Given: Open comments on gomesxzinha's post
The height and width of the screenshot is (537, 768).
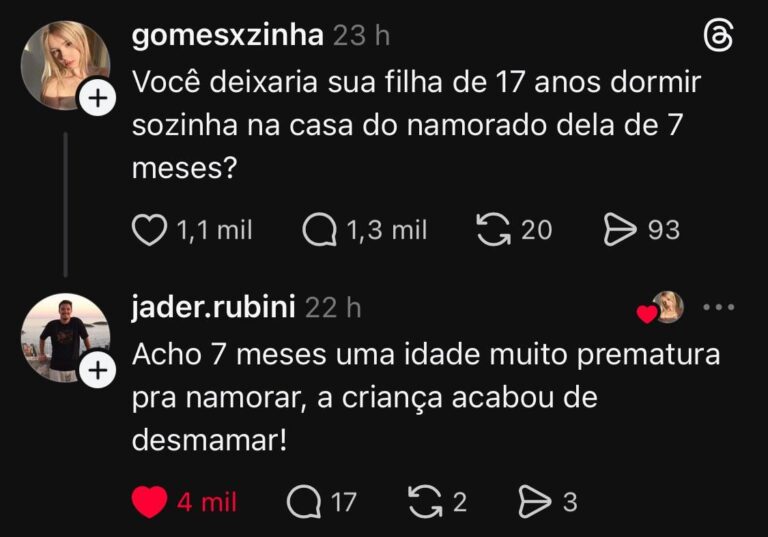Looking at the screenshot, I should tap(320, 230).
